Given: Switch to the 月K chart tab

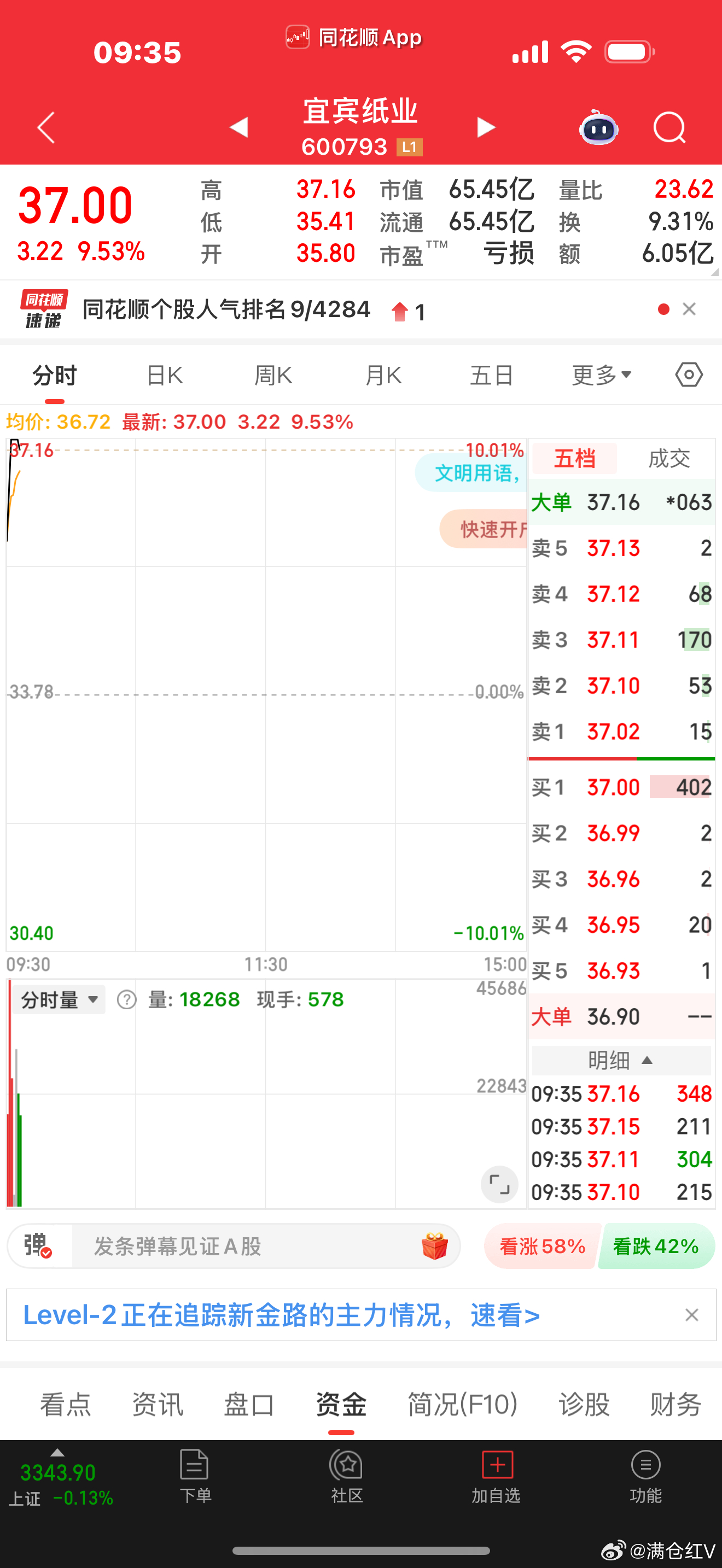Looking at the screenshot, I should coord(383,375).
